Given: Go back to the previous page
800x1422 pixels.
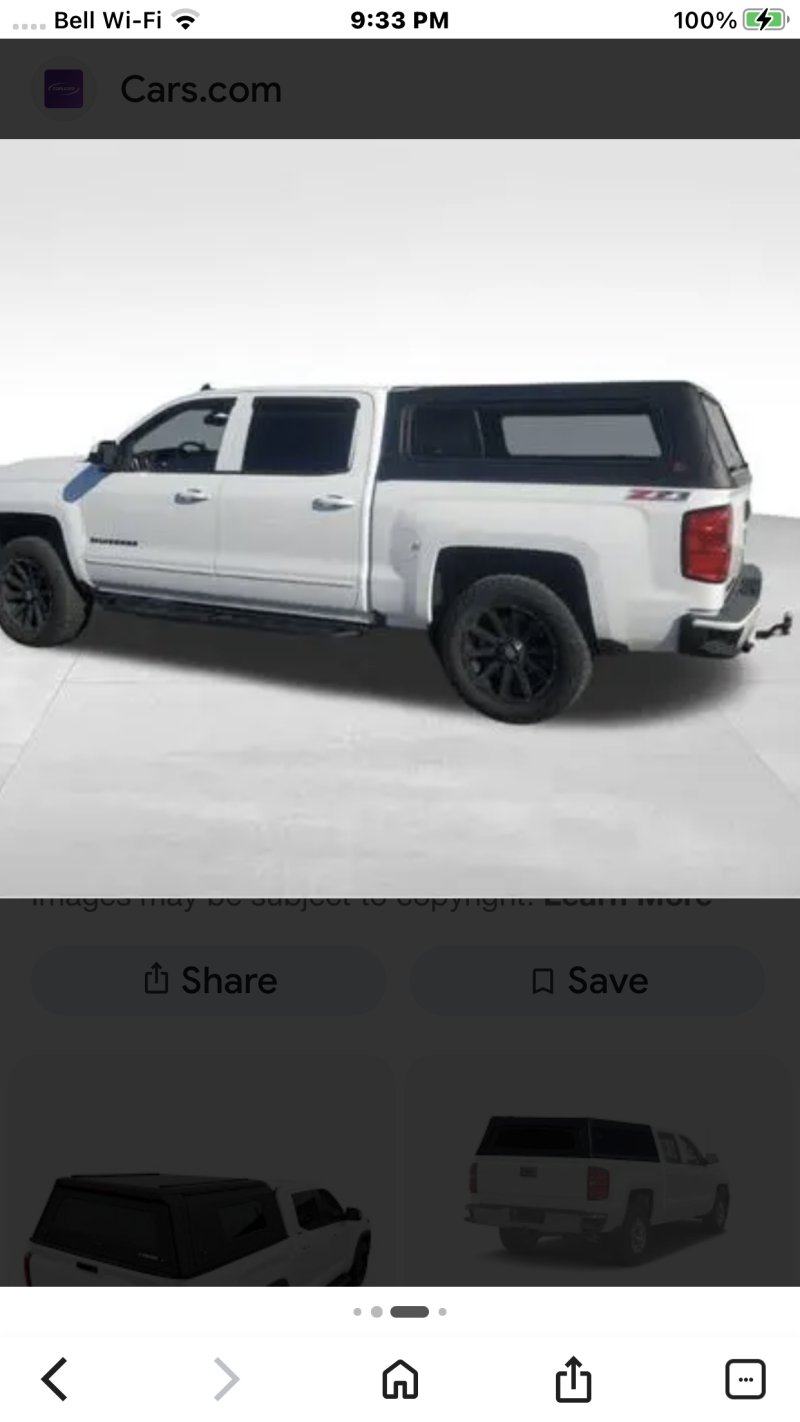Looking at the screenshot, I should (x=55, y=1379).
